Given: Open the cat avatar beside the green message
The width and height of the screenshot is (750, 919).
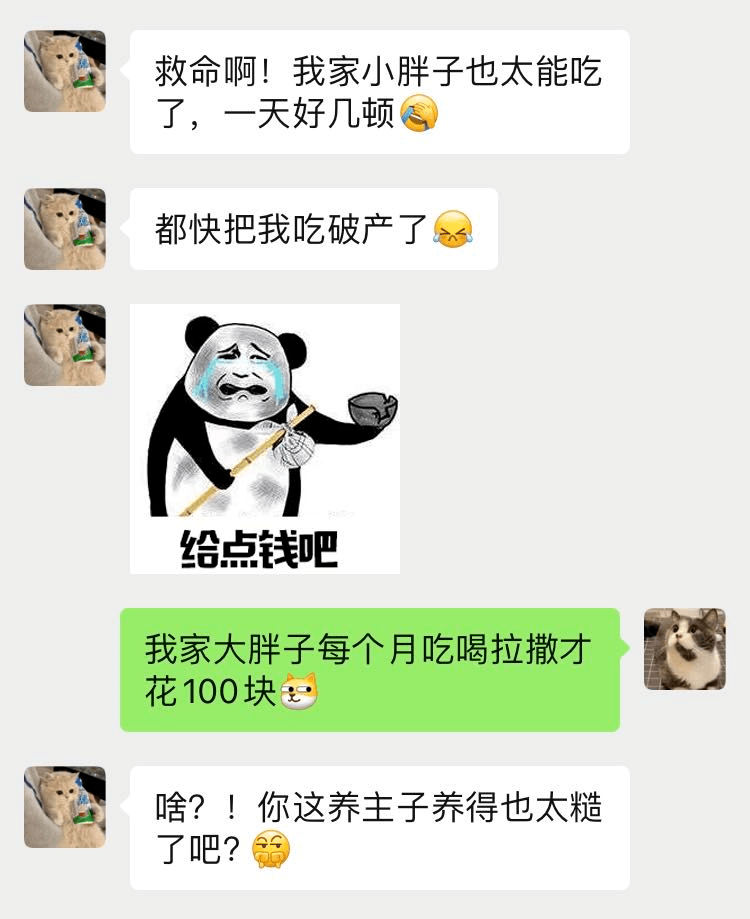Looking at the screenshot, I should 684,649.
